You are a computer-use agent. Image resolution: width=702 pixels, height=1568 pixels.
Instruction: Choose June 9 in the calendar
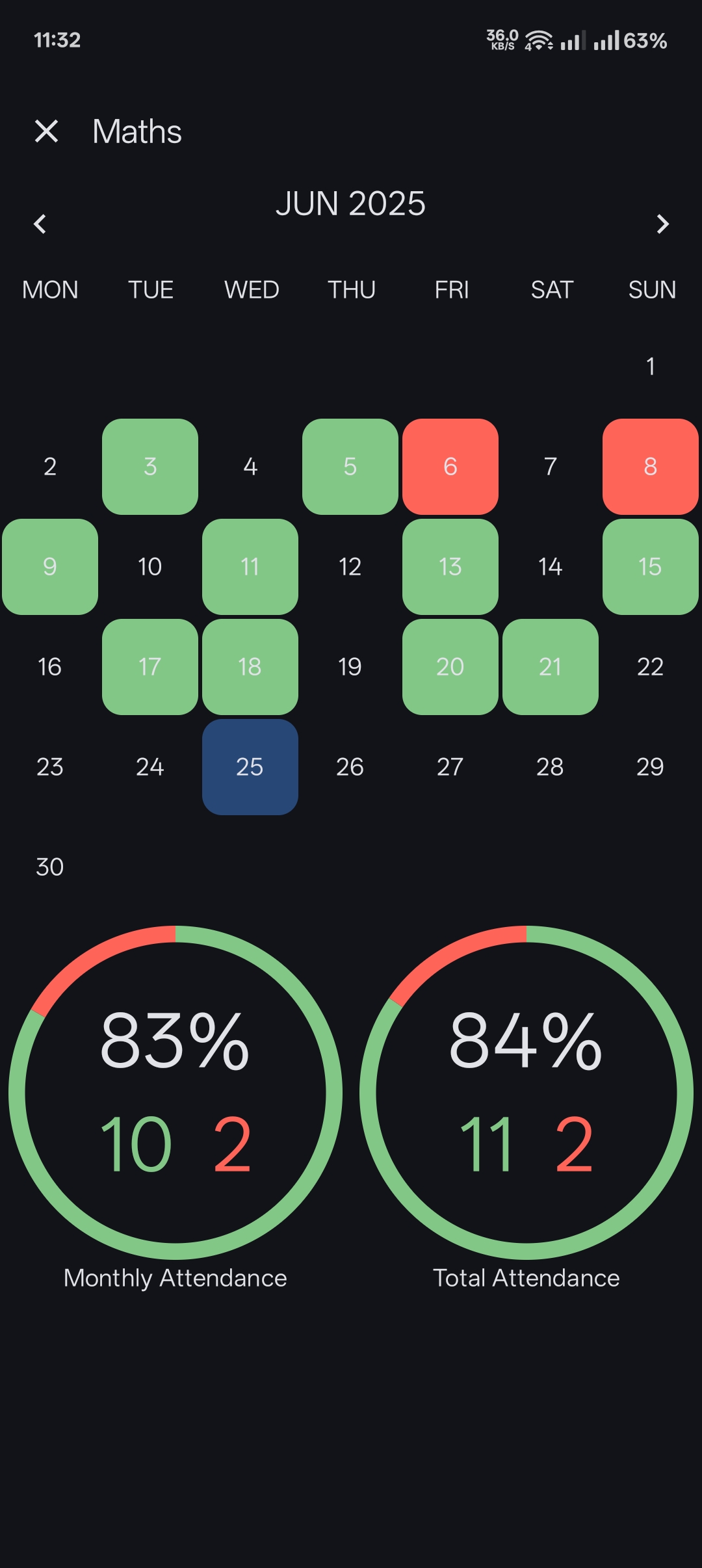coord(50,567)
